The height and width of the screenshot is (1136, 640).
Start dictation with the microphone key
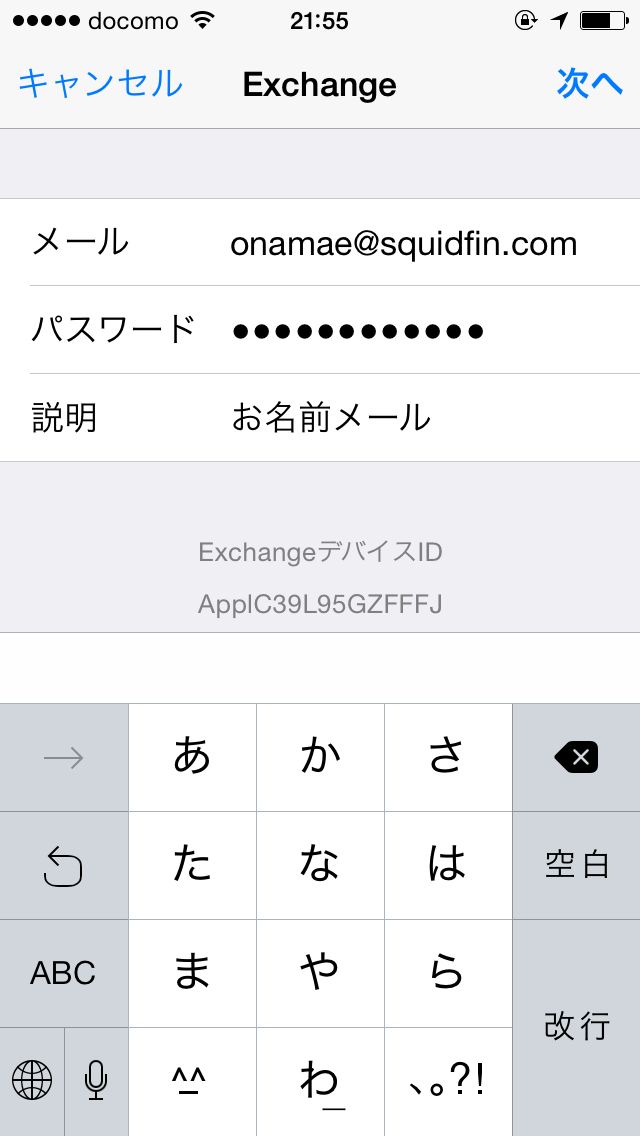[x=96, y=1082]
